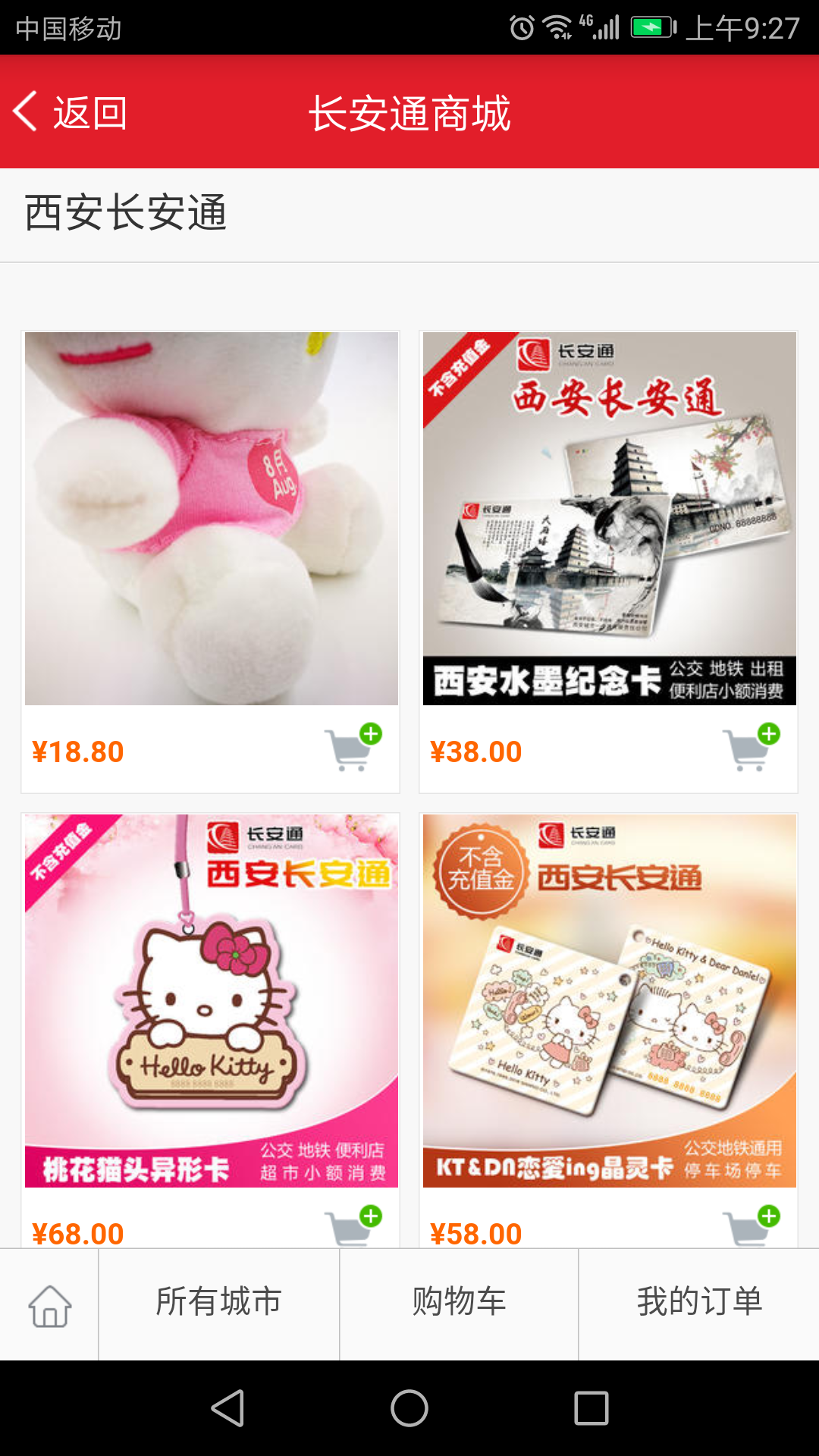This screenshot has height=1456, width=819.
Task: Tap the back chevron next to 返回
Action: (x=24, y=111)
